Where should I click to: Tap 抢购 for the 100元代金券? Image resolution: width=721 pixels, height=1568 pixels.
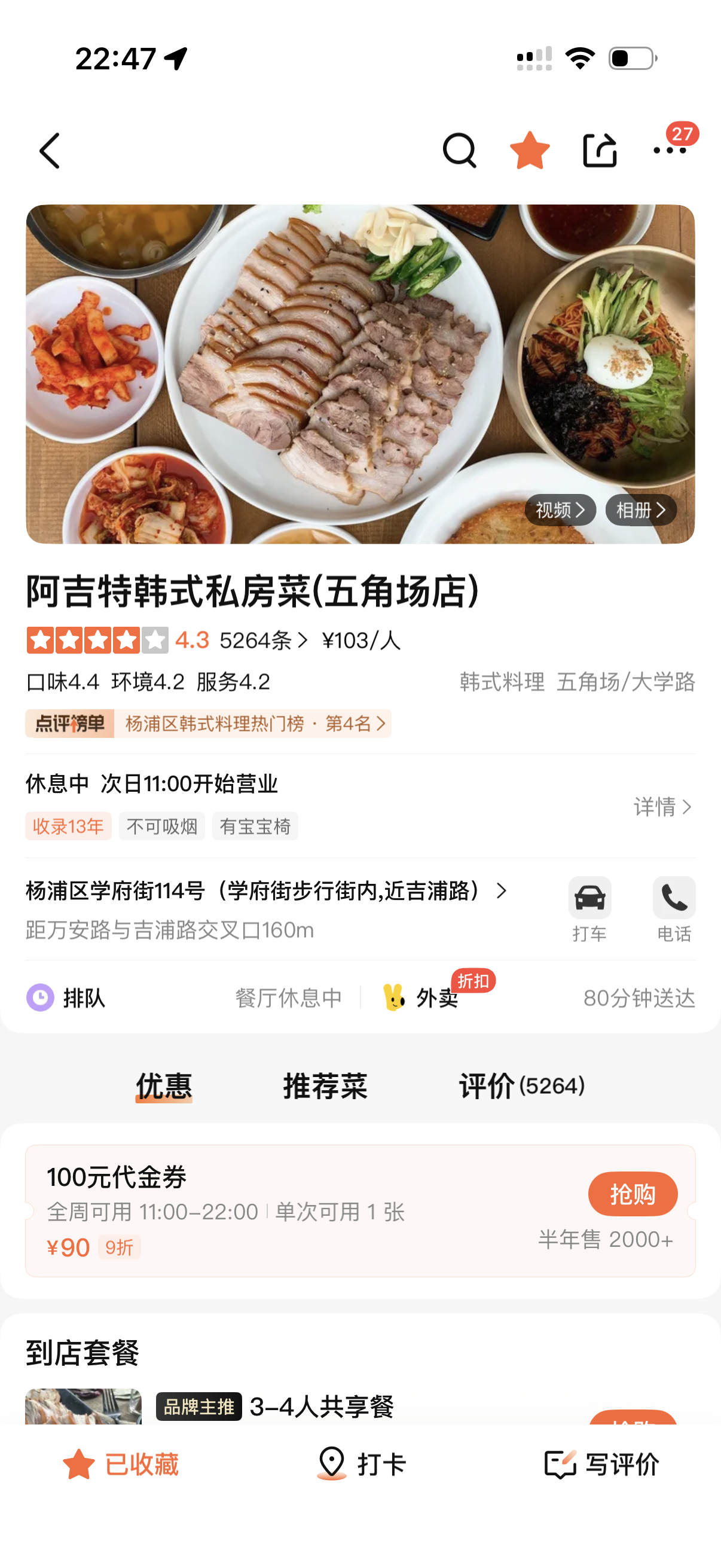pyautogui.click(x=632, y=1194)
